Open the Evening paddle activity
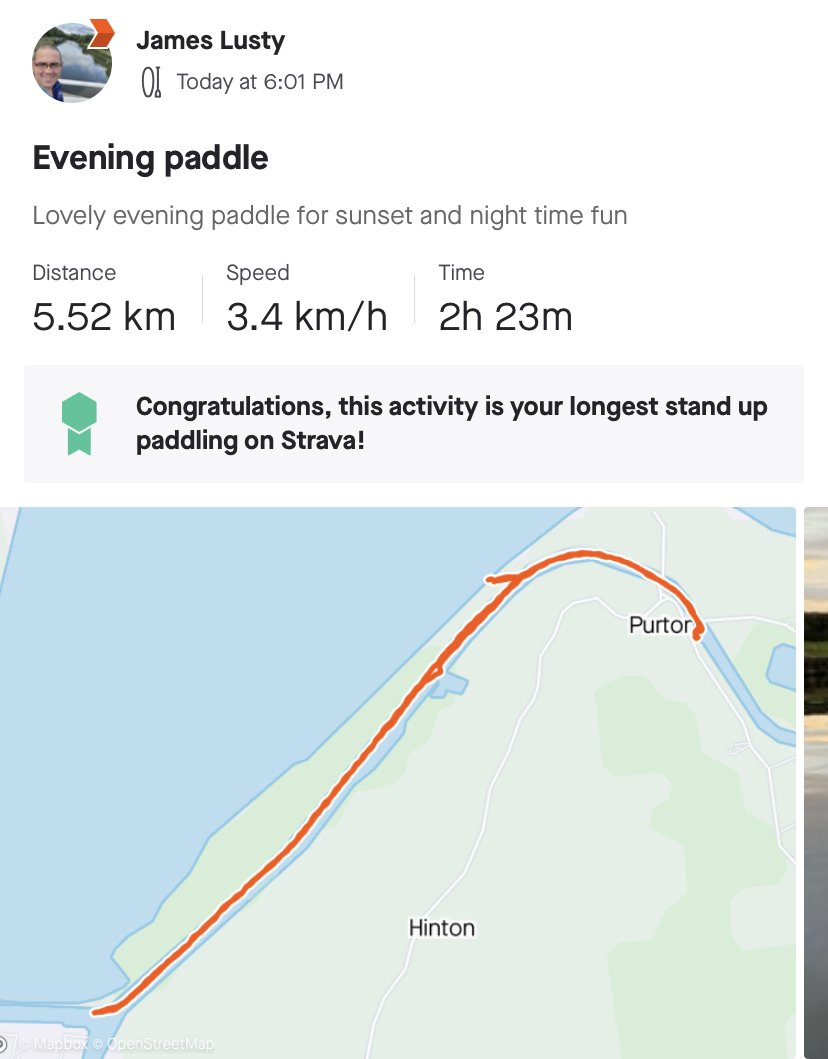The height and width of the screenshot is (1059, 828). (x=150, y=159)
